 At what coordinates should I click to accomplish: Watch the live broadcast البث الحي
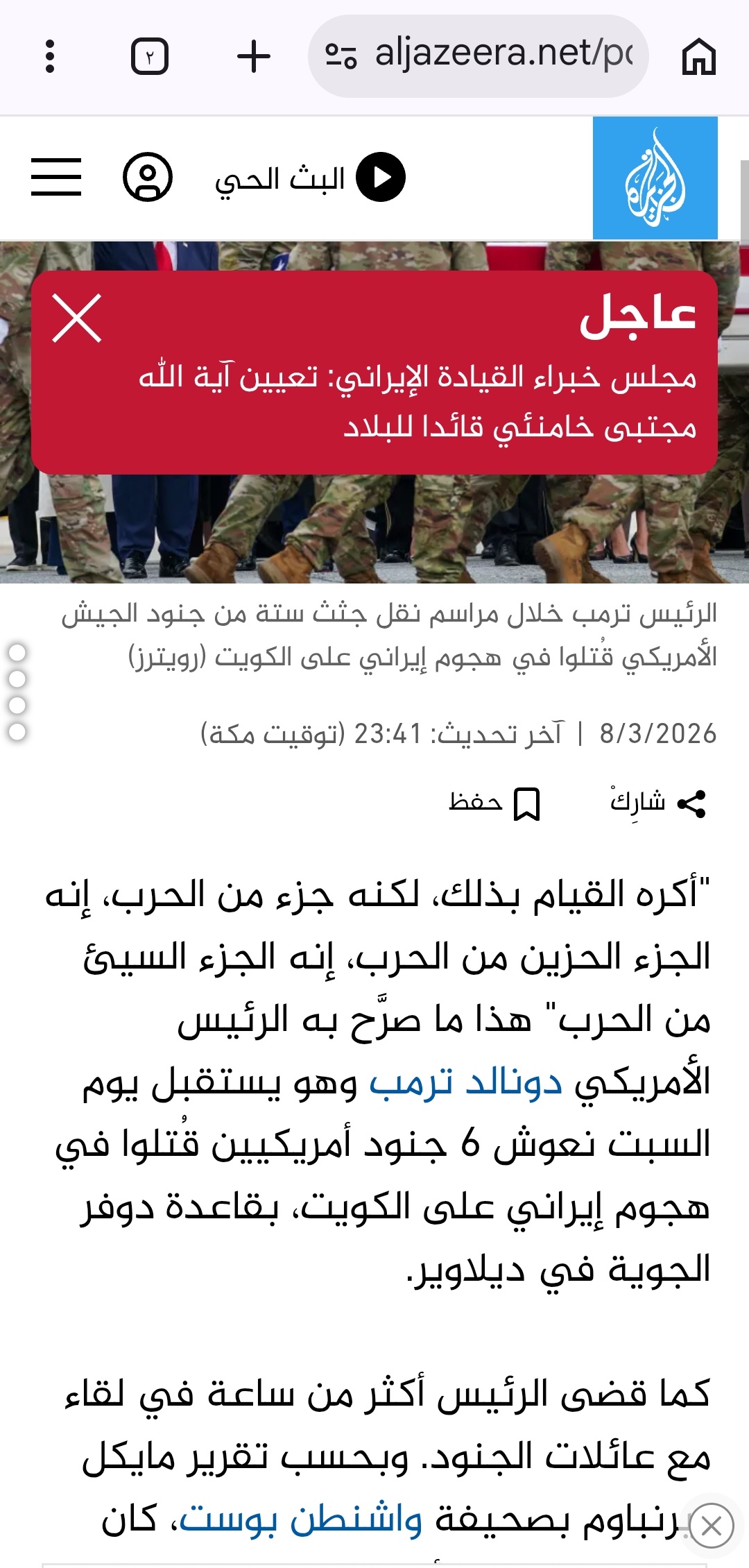click(310, 178)
